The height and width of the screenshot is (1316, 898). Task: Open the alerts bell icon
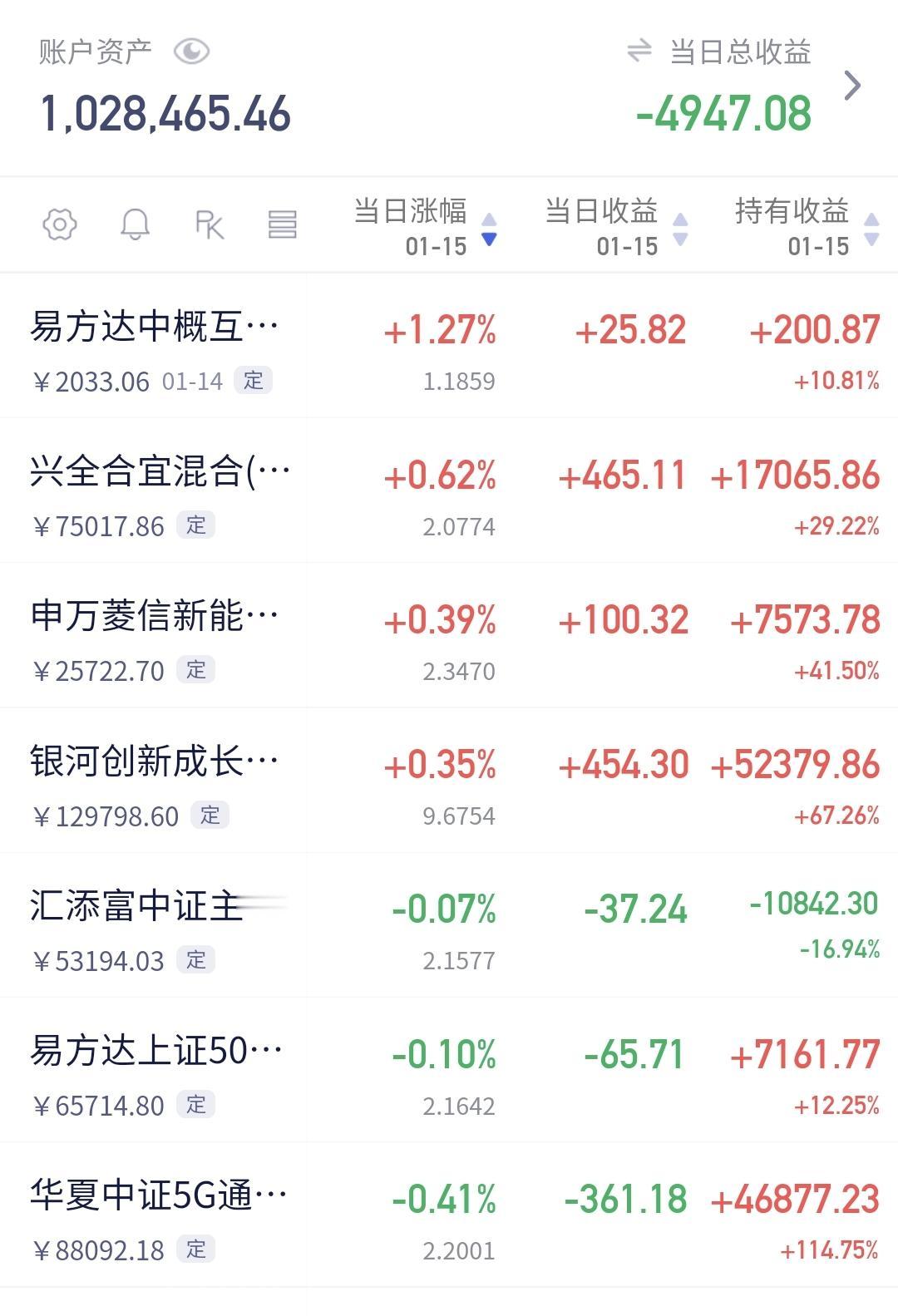click(135, 224)
